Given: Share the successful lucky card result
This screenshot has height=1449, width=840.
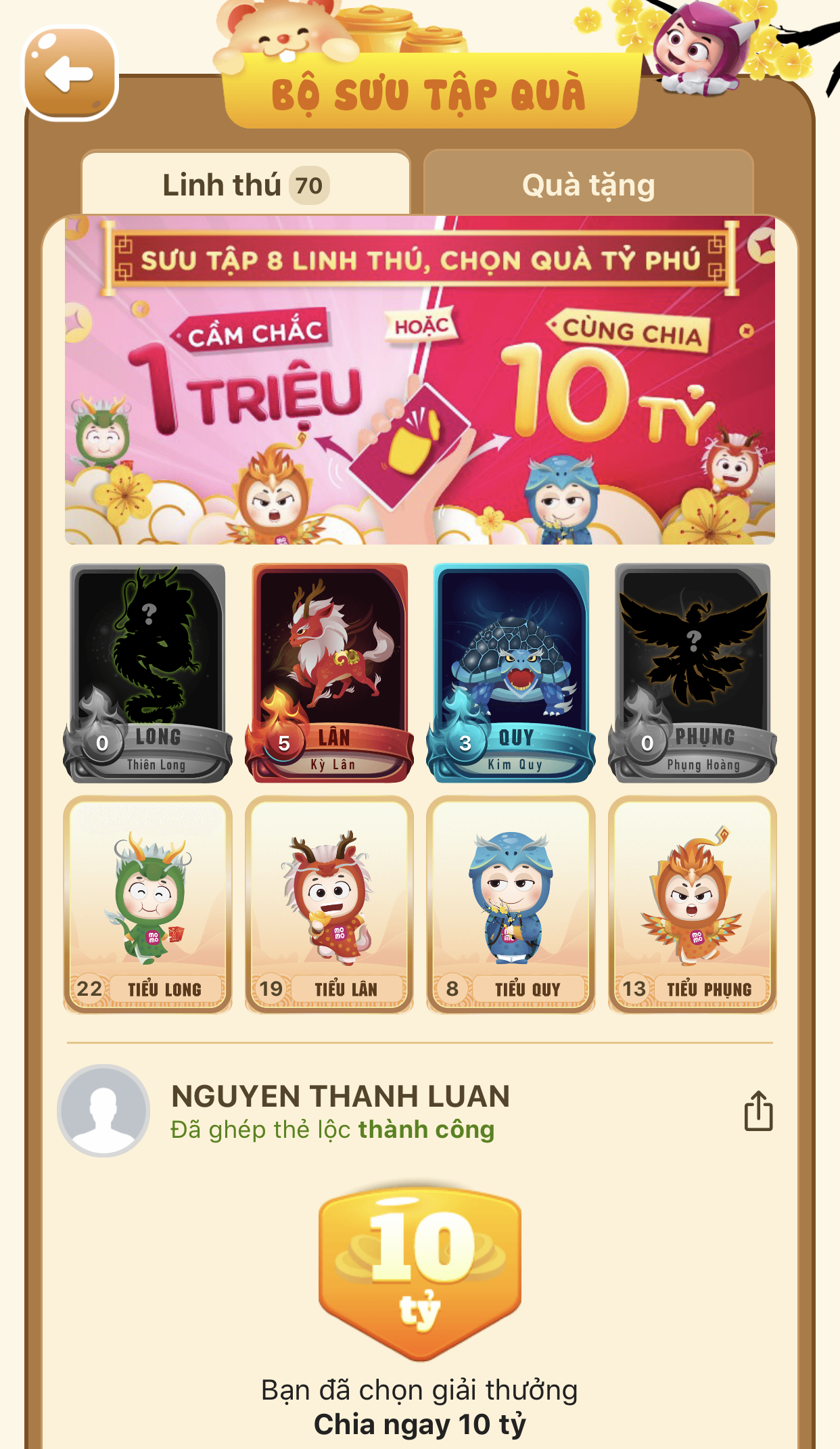Looking at the screenshot, I should pos(758,1111).
